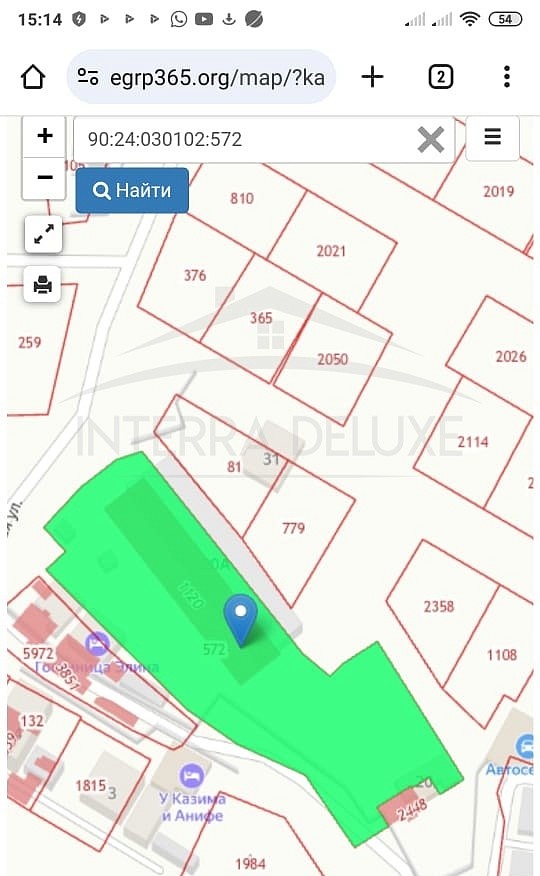The image size is (540, 876).
Task: Go to the browser home page
Action: 33,77
